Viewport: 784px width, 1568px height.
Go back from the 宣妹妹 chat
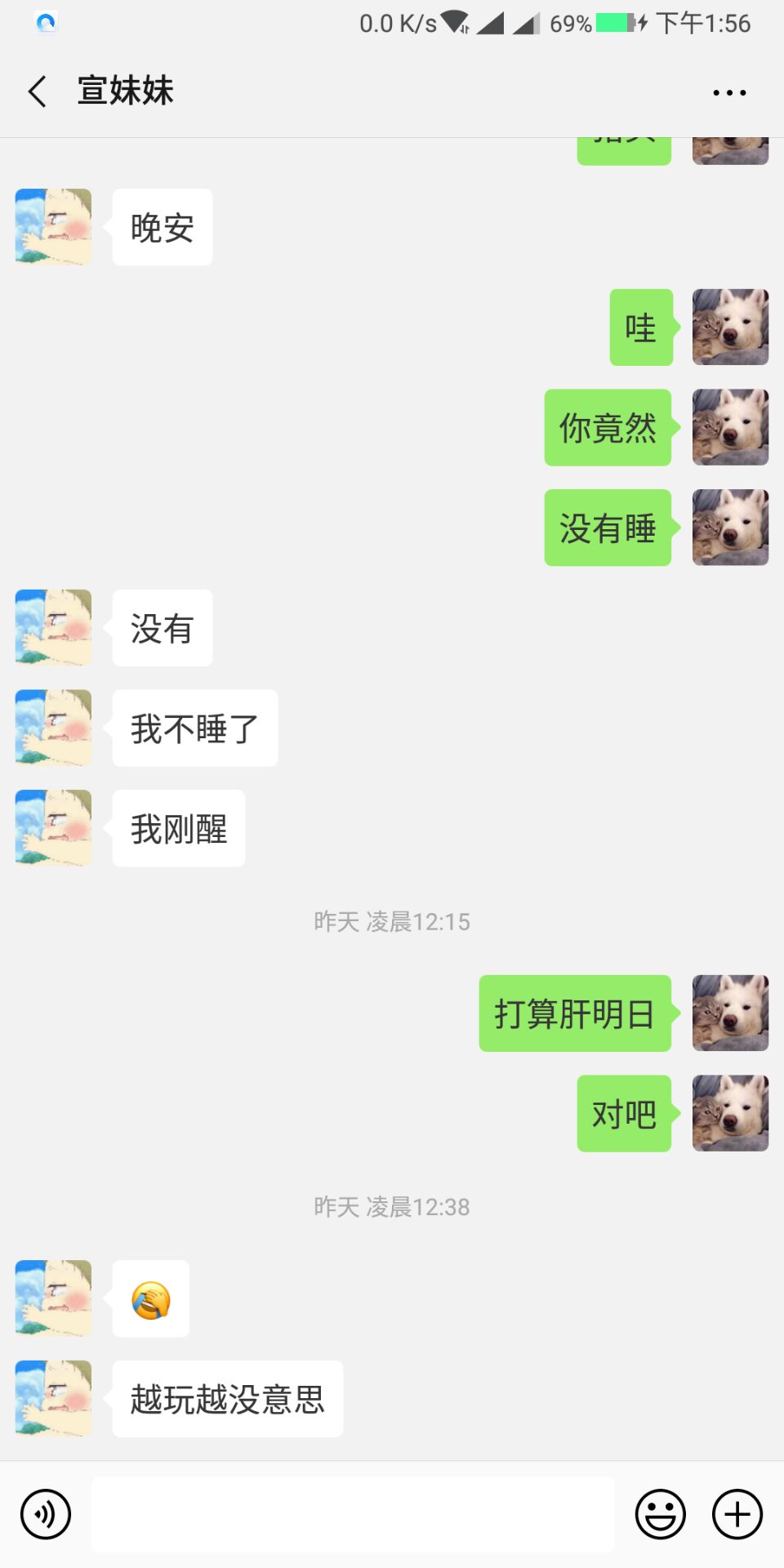pyautogui.click(x=38, y=91)
